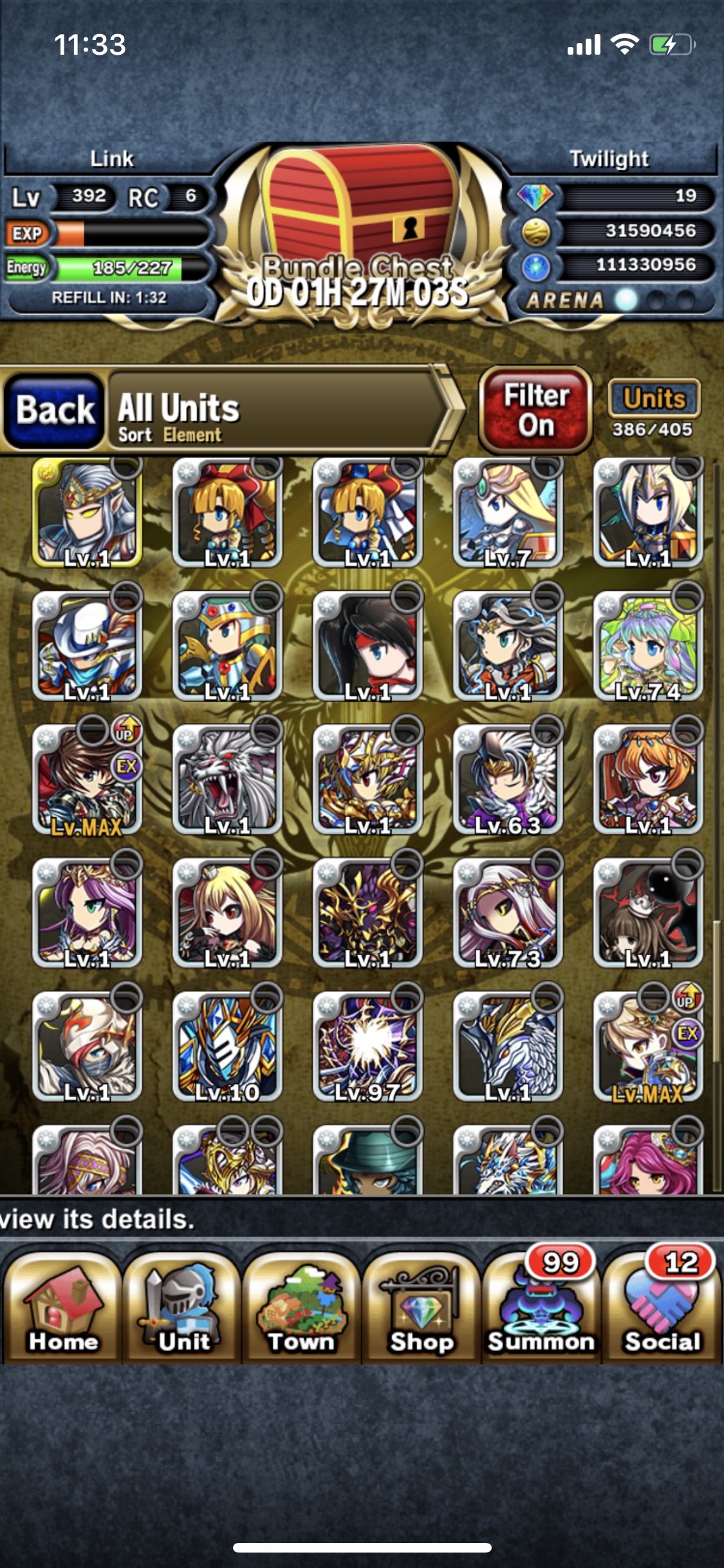Select the unit at Lv.63

(x=508, y=780)
